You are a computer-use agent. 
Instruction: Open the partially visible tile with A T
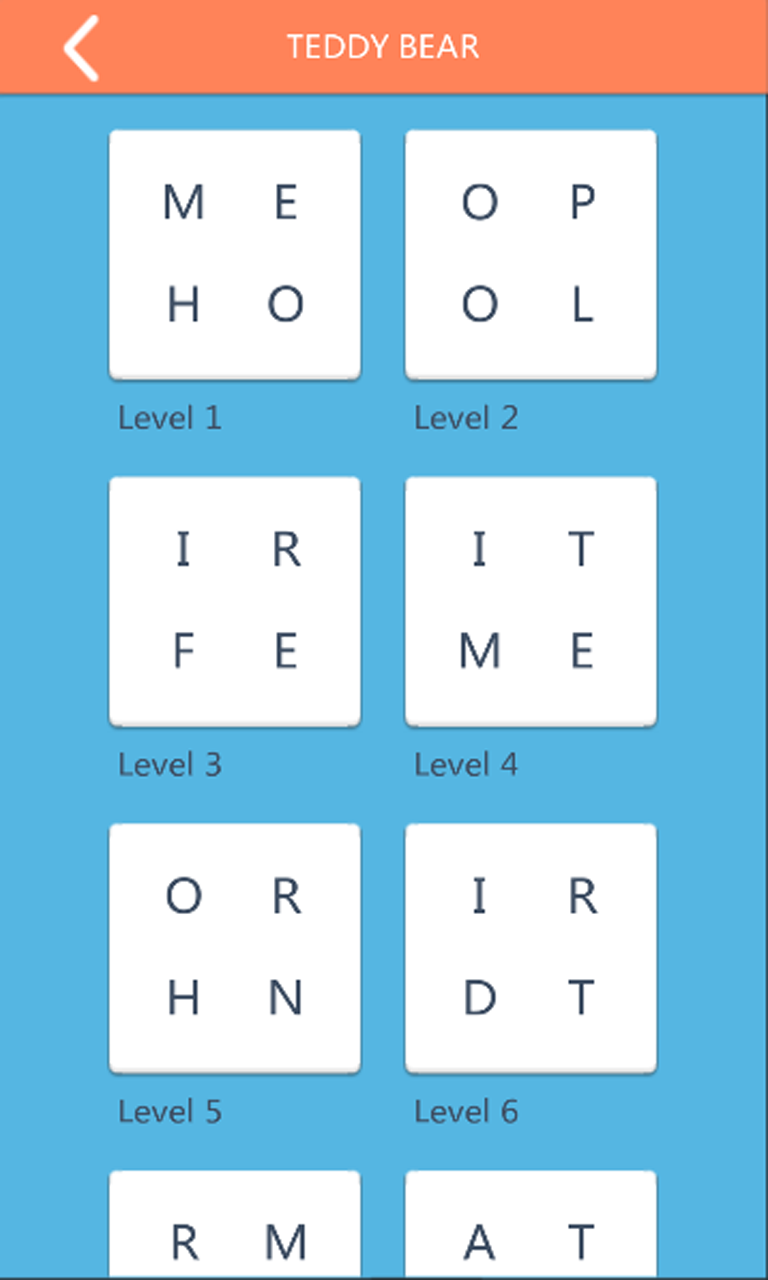530,1228
